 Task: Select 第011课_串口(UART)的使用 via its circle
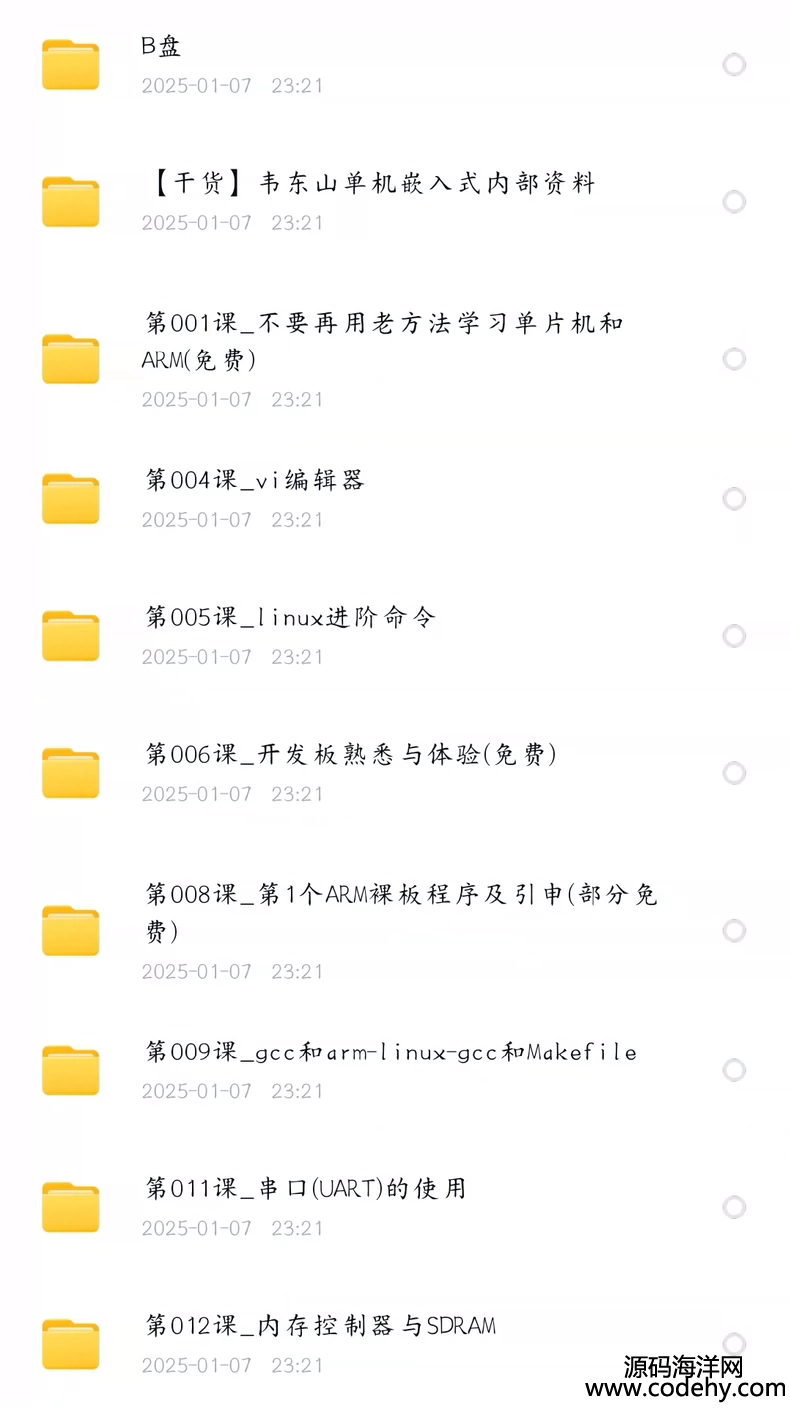click(734, 1207)
